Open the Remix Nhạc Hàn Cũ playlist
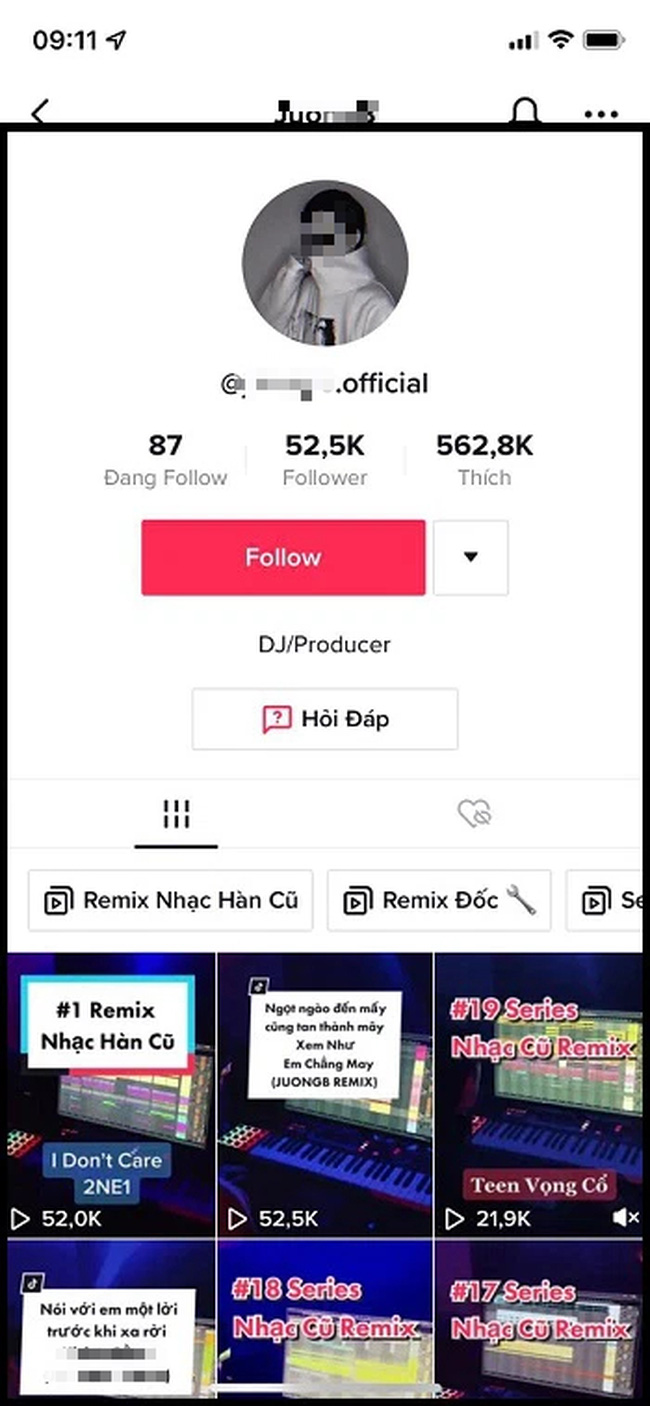650x1406 pixels. [x=170, y=900]
